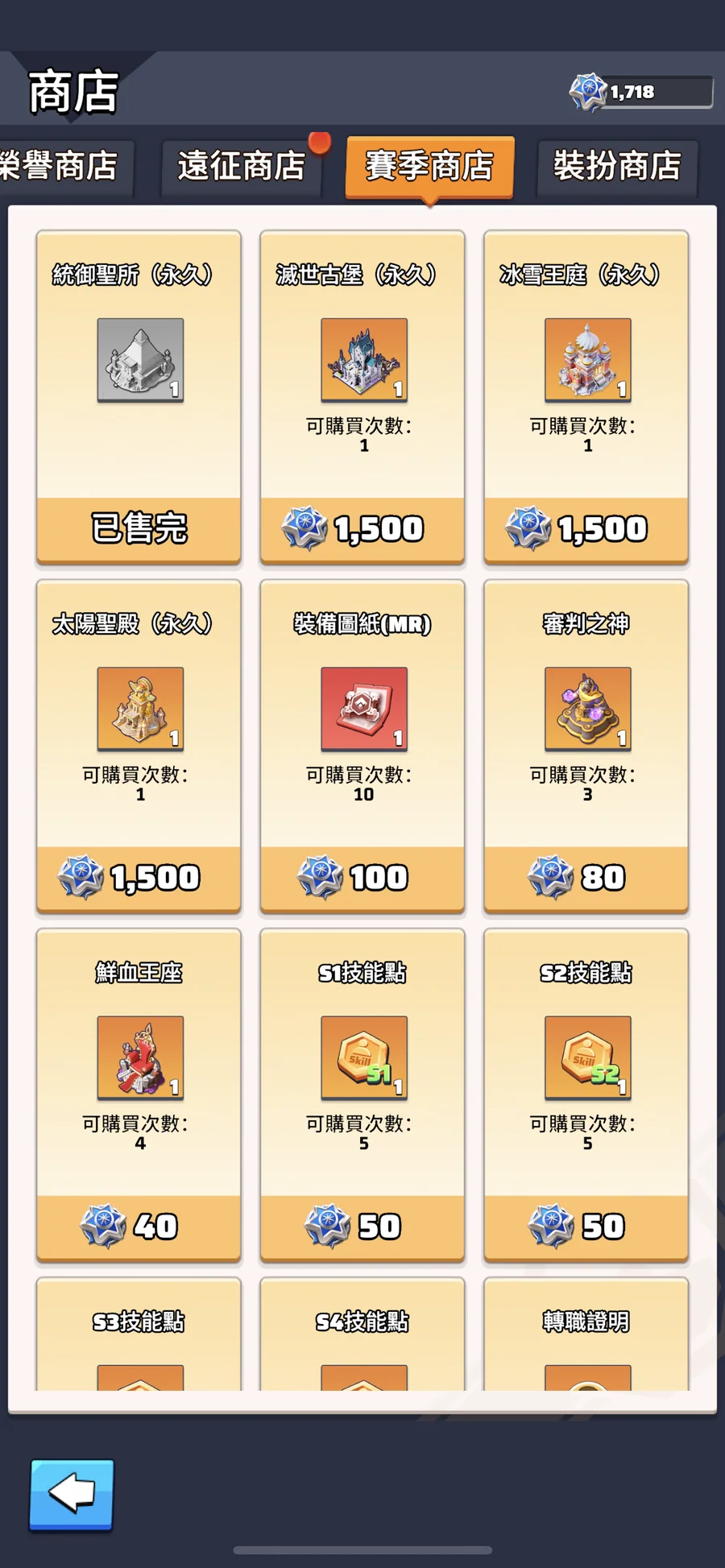Buy 裝備圖紙(MR) for 100
Image resolution: width=725 pixels, height=1568 pixels.
pos(362,878)
